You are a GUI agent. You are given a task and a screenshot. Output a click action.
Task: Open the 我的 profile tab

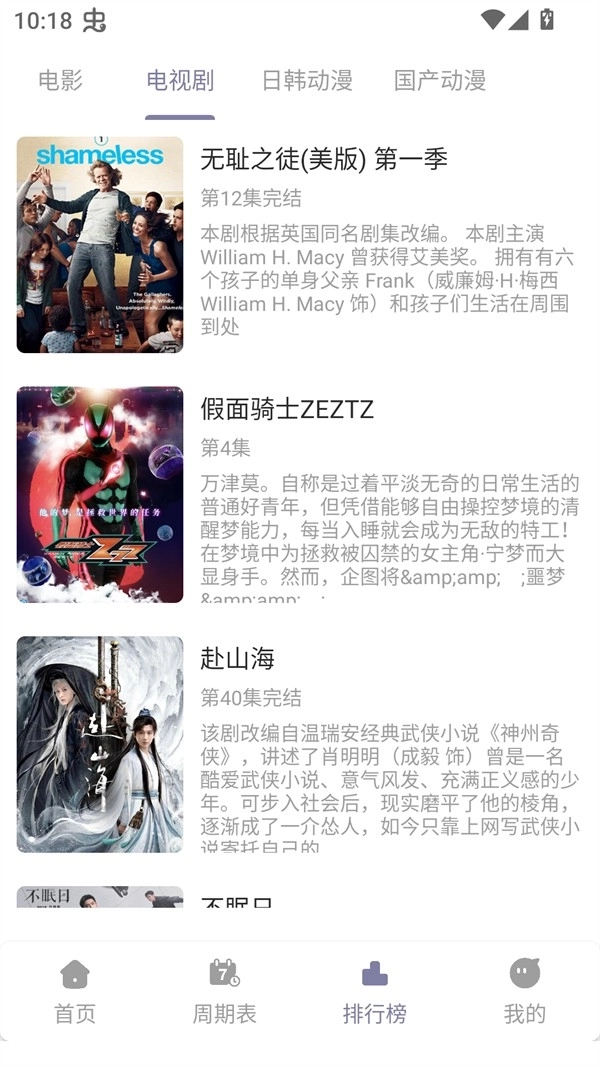coord(525,991)
